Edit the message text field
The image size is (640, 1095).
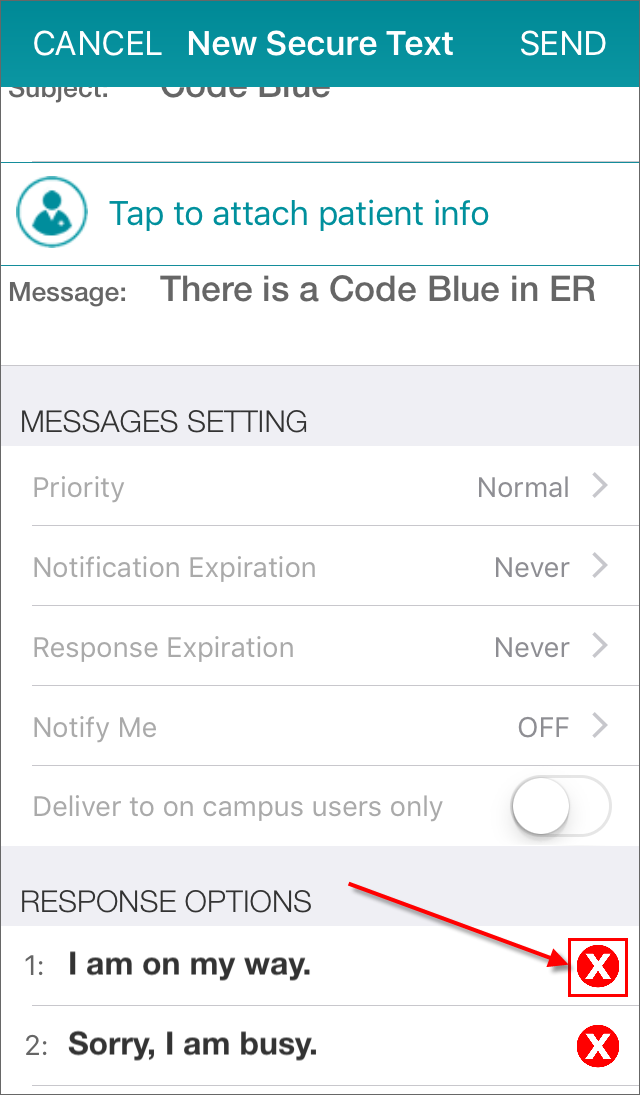pos(377,316)
